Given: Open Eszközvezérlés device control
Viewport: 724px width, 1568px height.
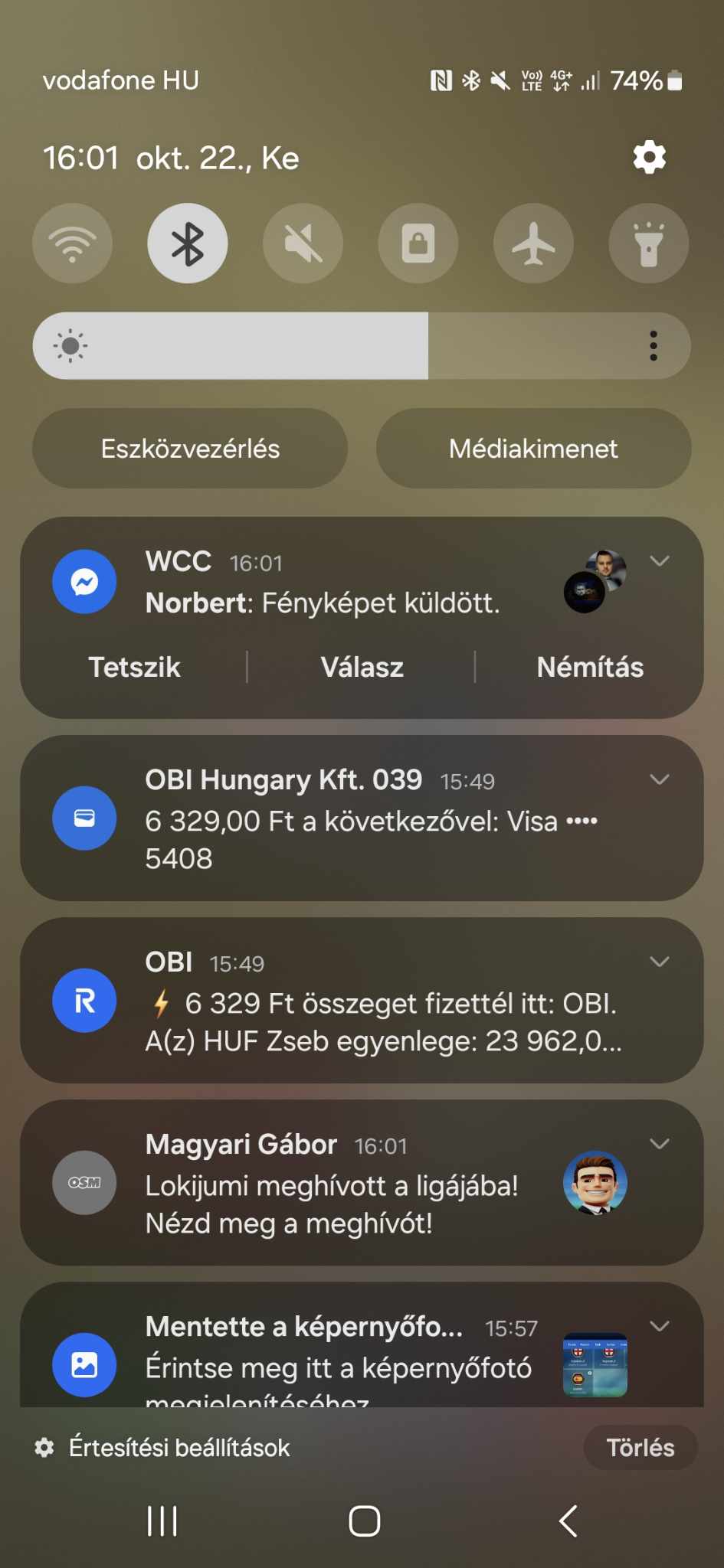Looking at the screenshot, I should (190, 449).
